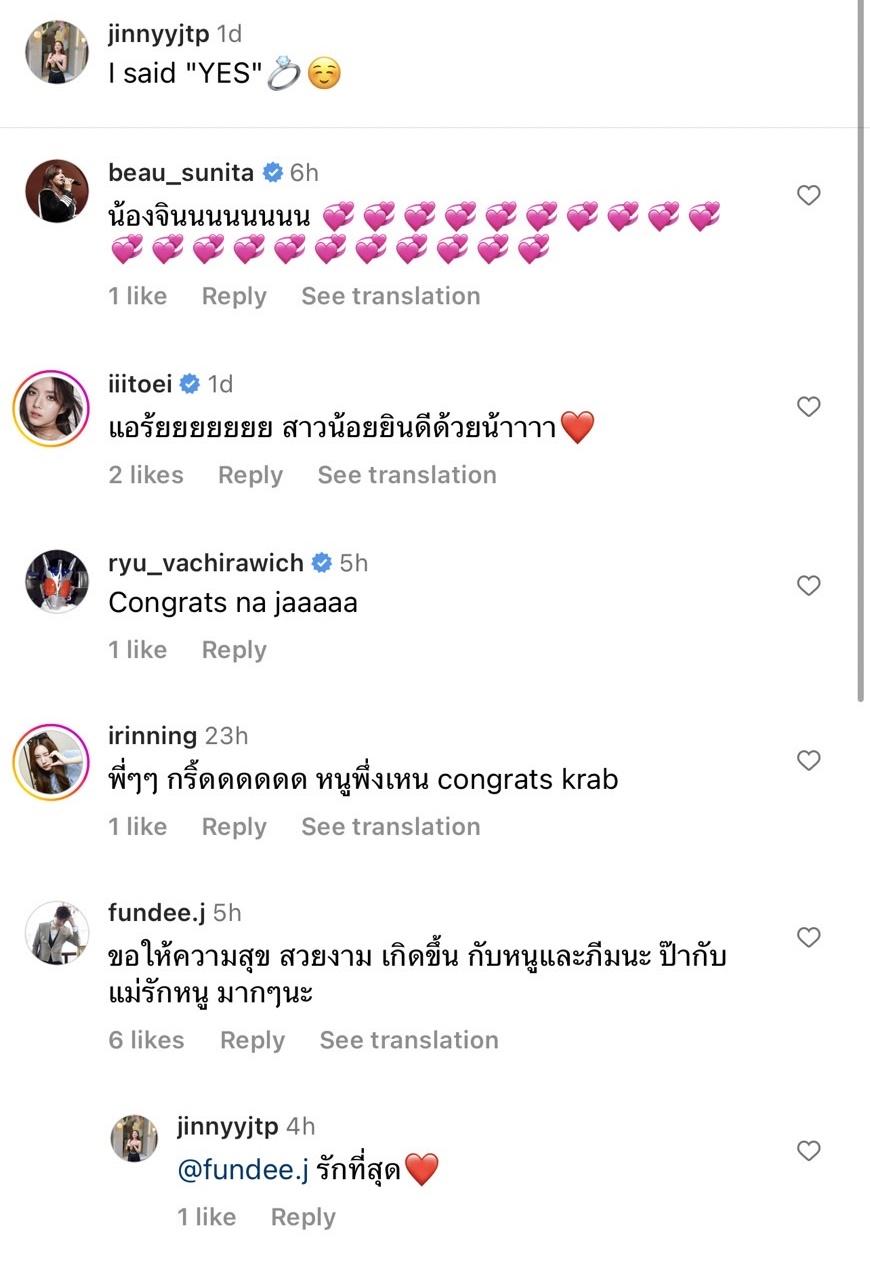Viewport: 870px width, 1263px height.
Task: See translation of irinning's comment
Action: click(391, 827)
